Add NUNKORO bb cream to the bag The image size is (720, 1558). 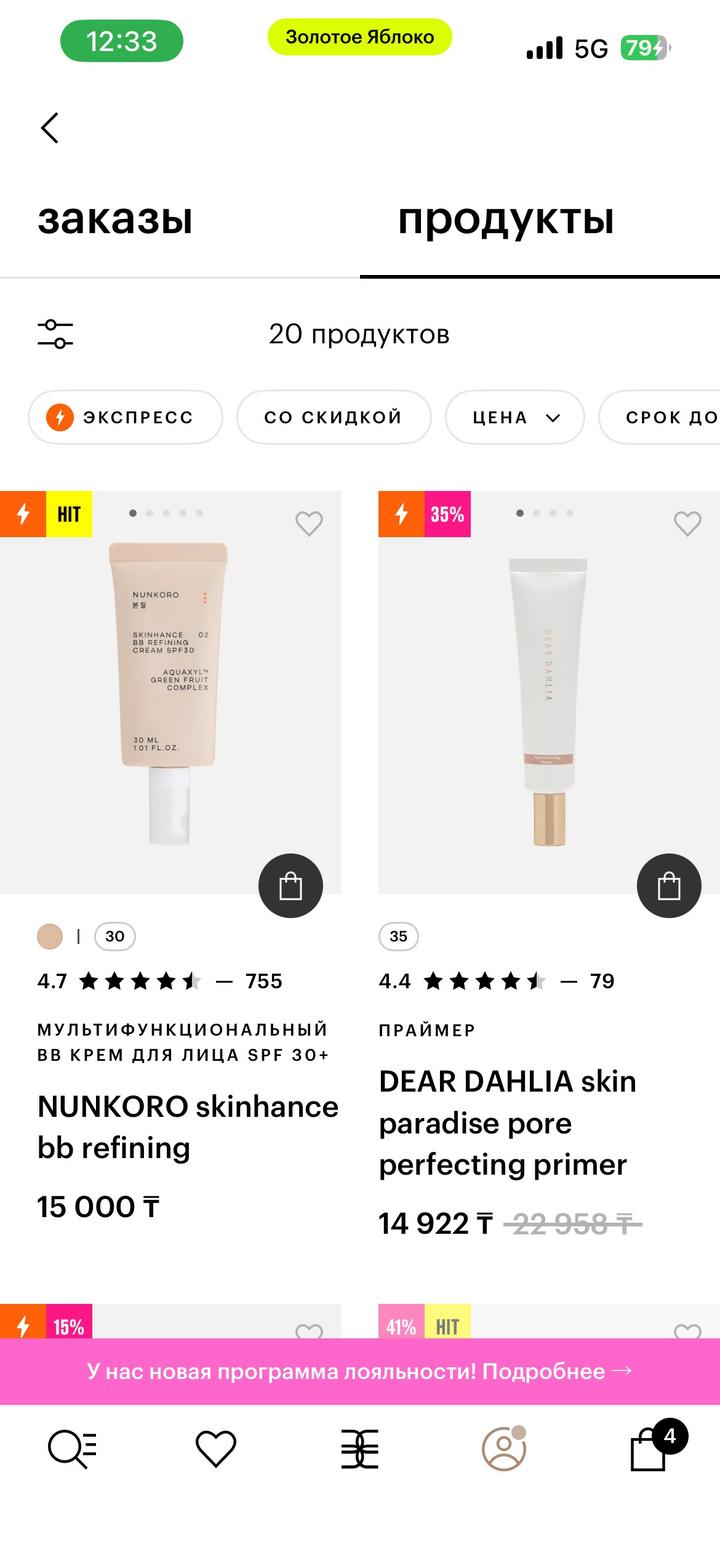click(290, 886)
